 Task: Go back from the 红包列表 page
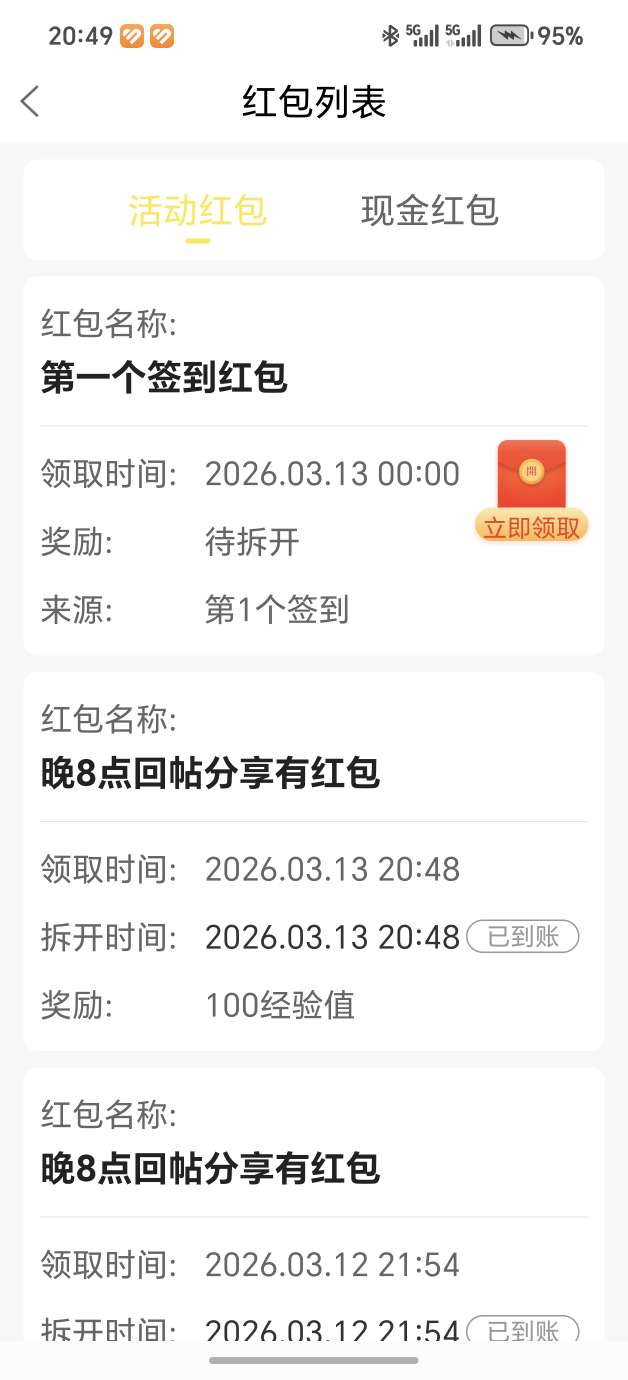(30, 101)
